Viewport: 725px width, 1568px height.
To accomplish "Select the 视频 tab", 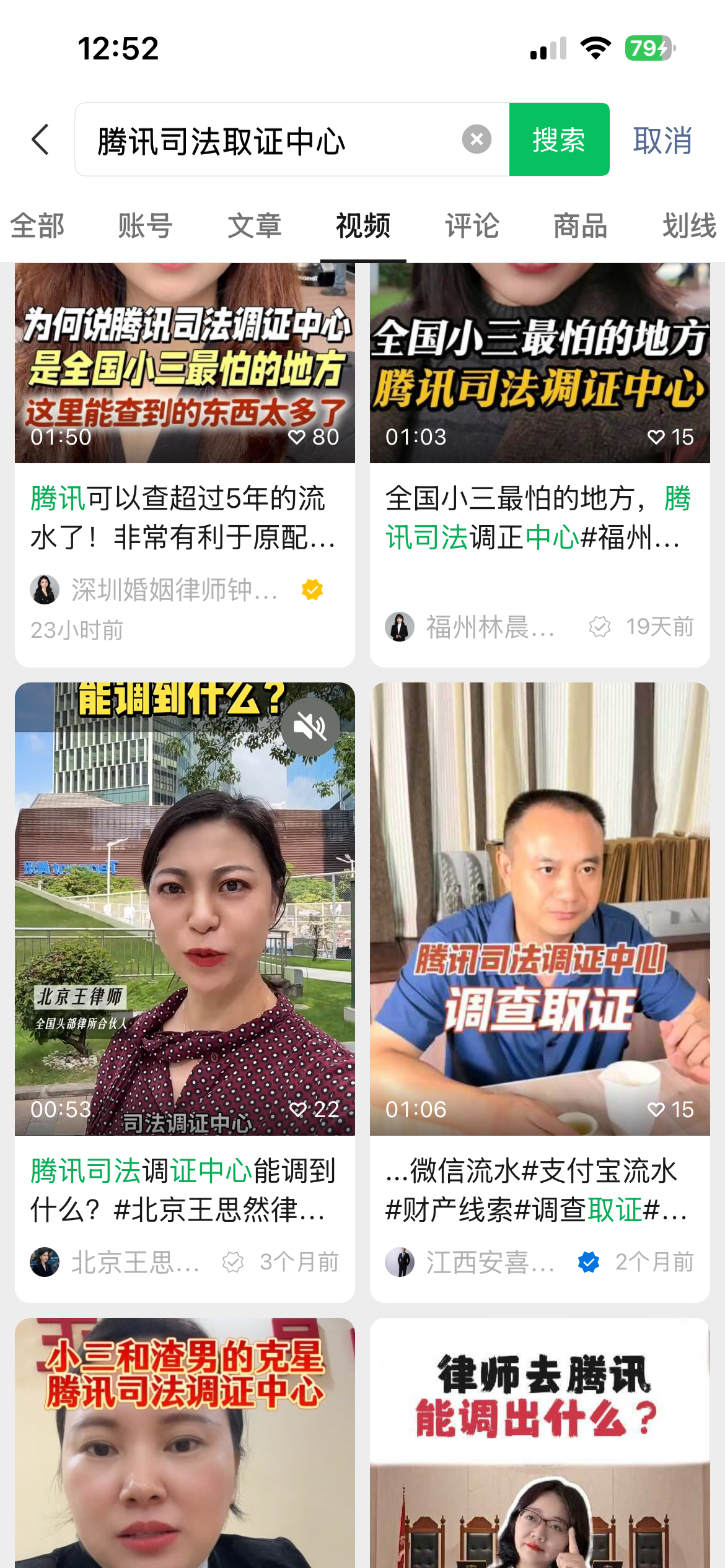I will pyautogui.click(x=363, y=226).
